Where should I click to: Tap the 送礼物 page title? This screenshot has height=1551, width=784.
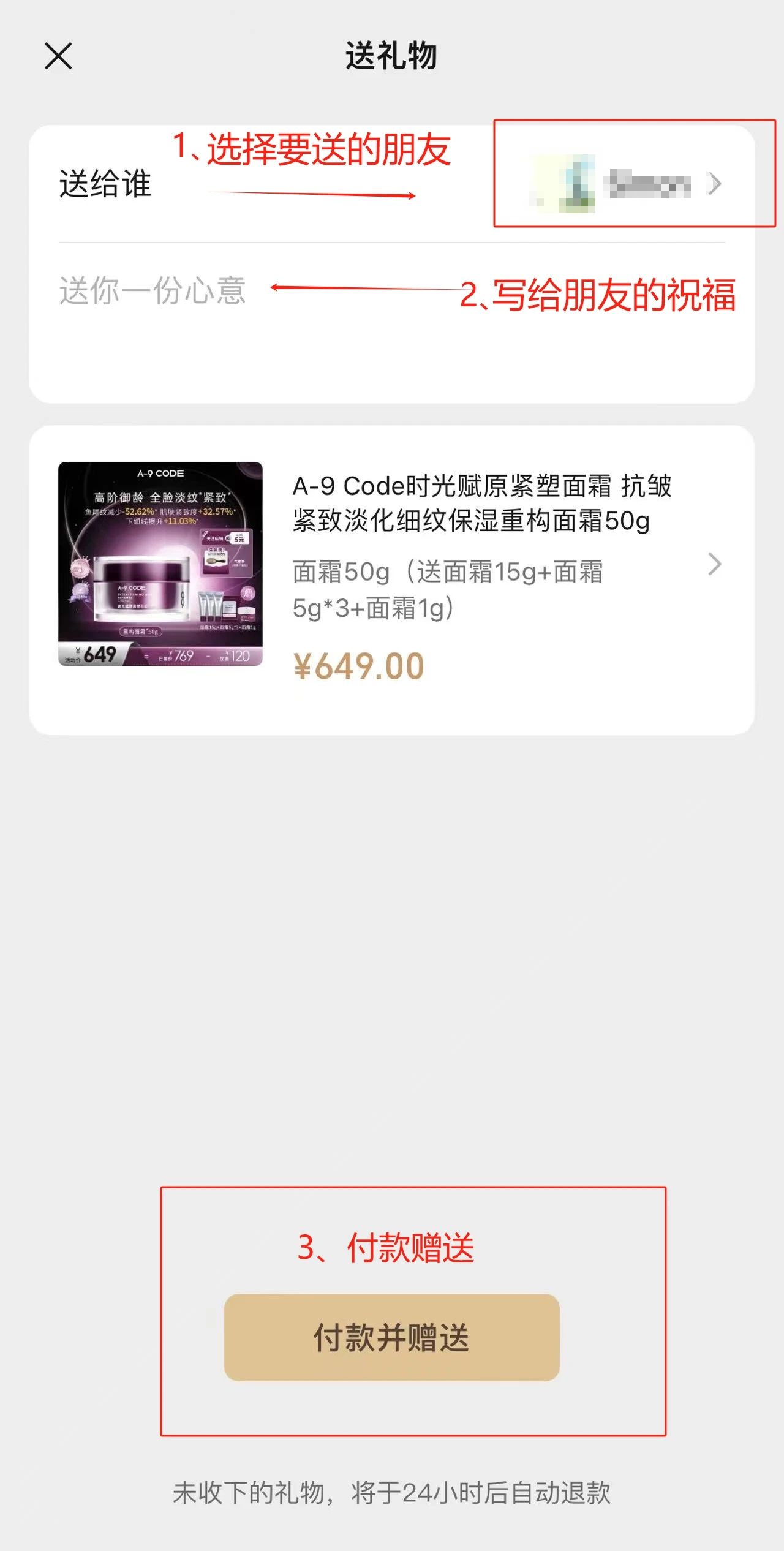pyautogui.click(x=392, y=56)
